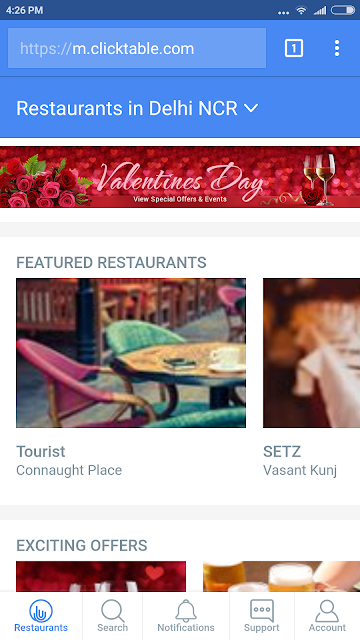Viewport: 360px width, 640px height.
Task: Open the browser tab switcher
Action: tap(293, 48)
